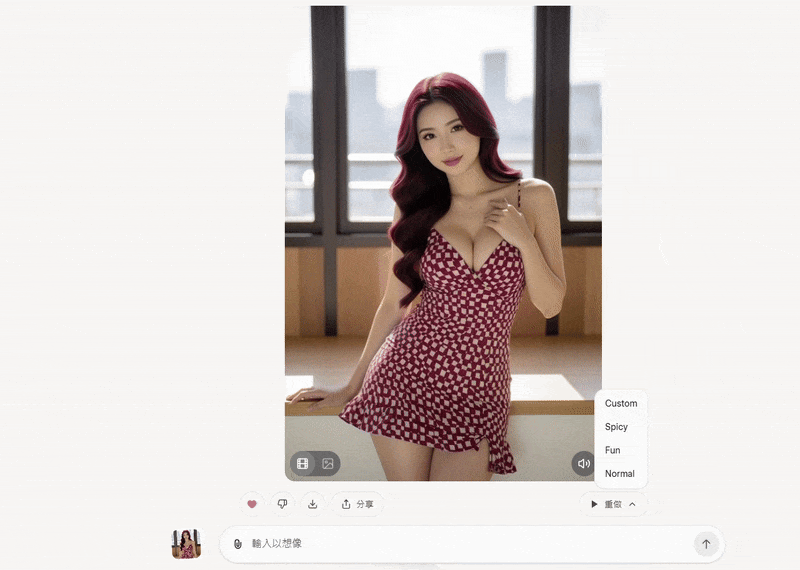Select the Spicy mode option

616,427
